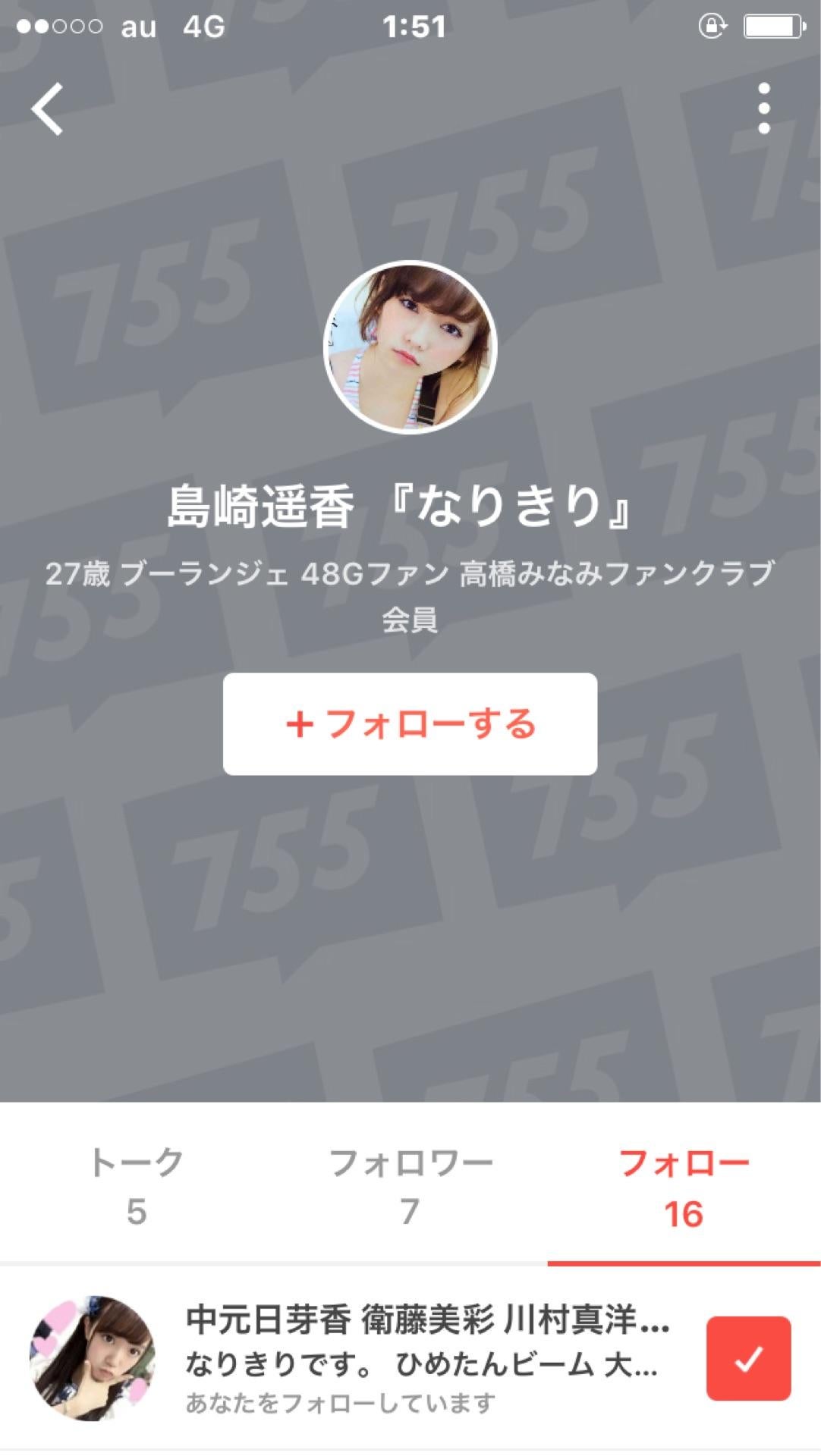The width and height of the screenshot is (821, 1456).
Task: View 島崎遥香's circular profile picture
Action: point(410,349)
